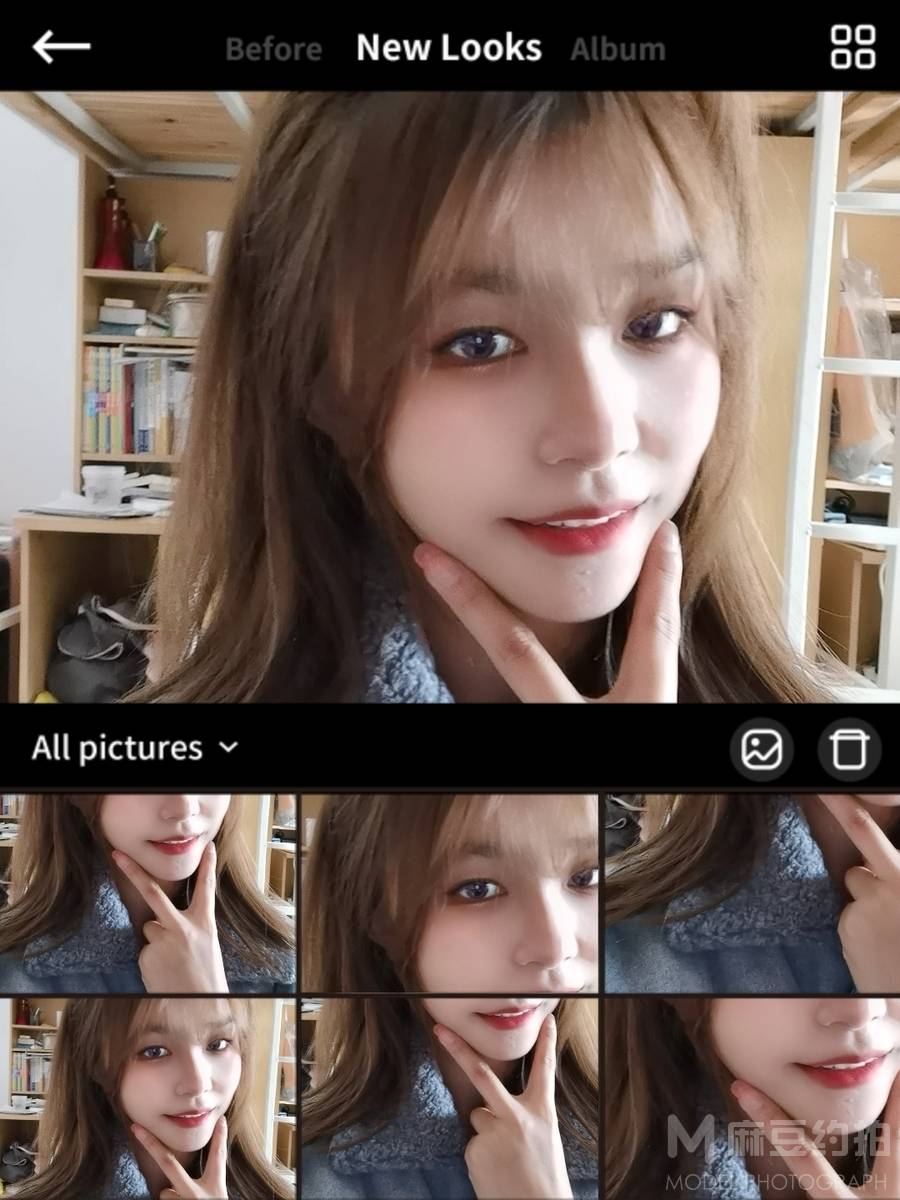
Task: Select the bottom-right close-up lips thumbnail
Action: tap(752, 1098)
